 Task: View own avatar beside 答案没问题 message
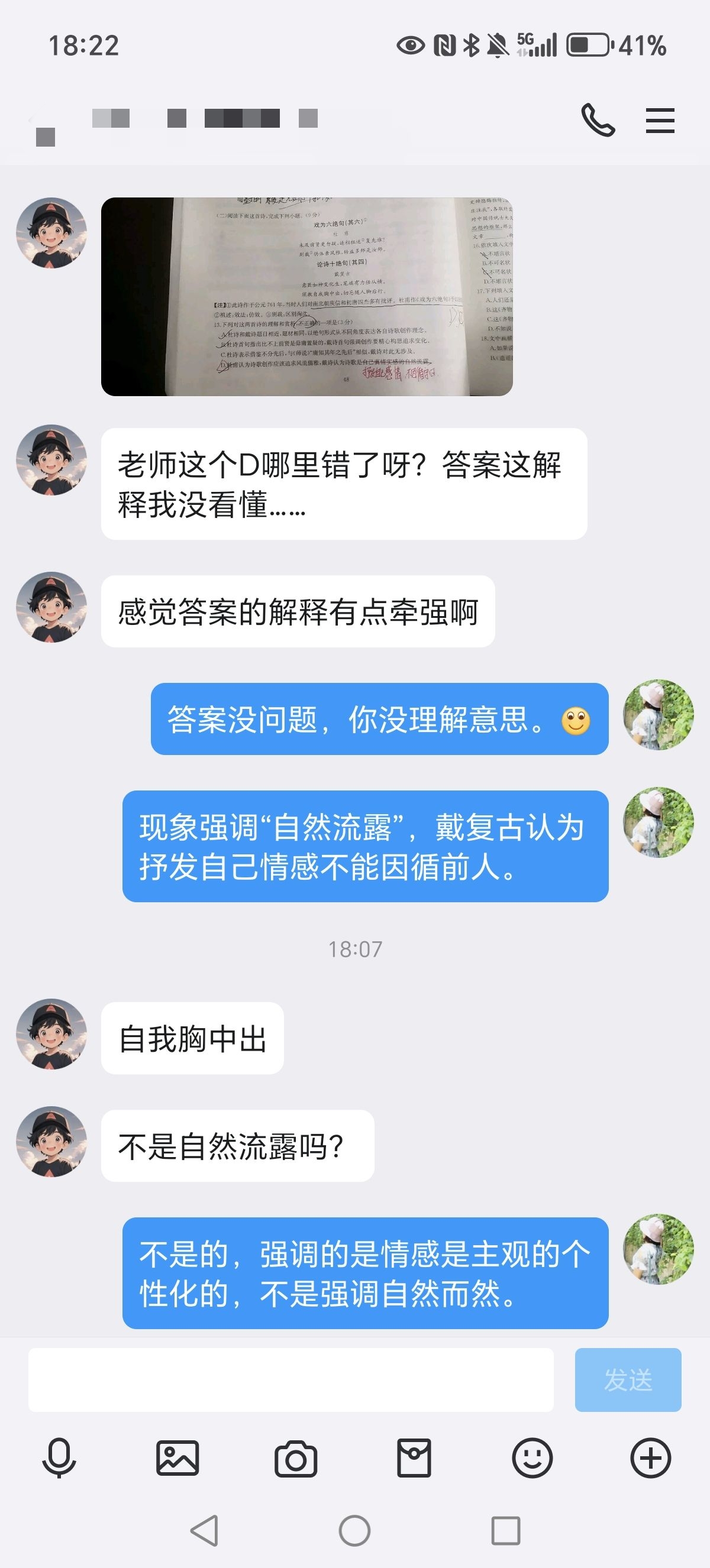[x=659, y=715]
